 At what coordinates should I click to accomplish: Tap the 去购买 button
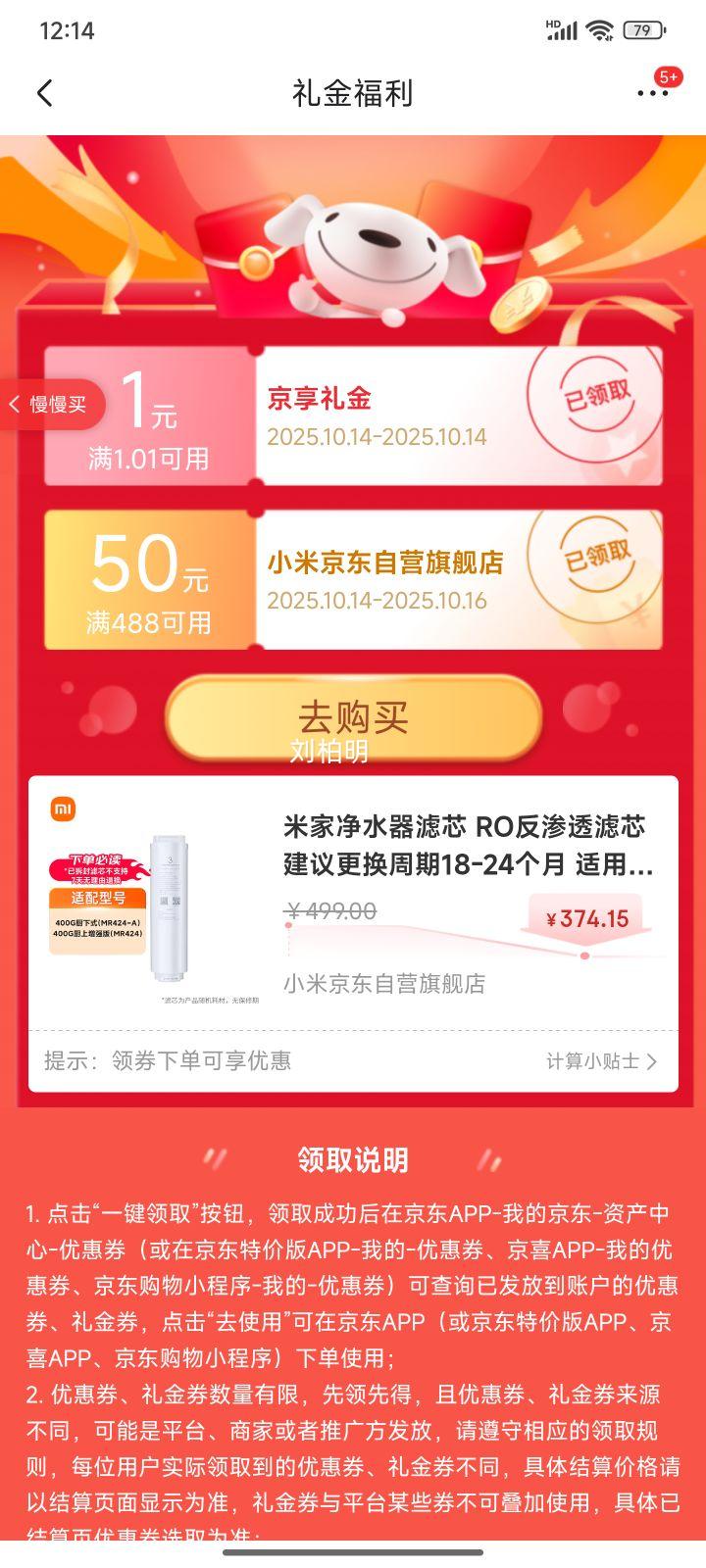[353, 717]
